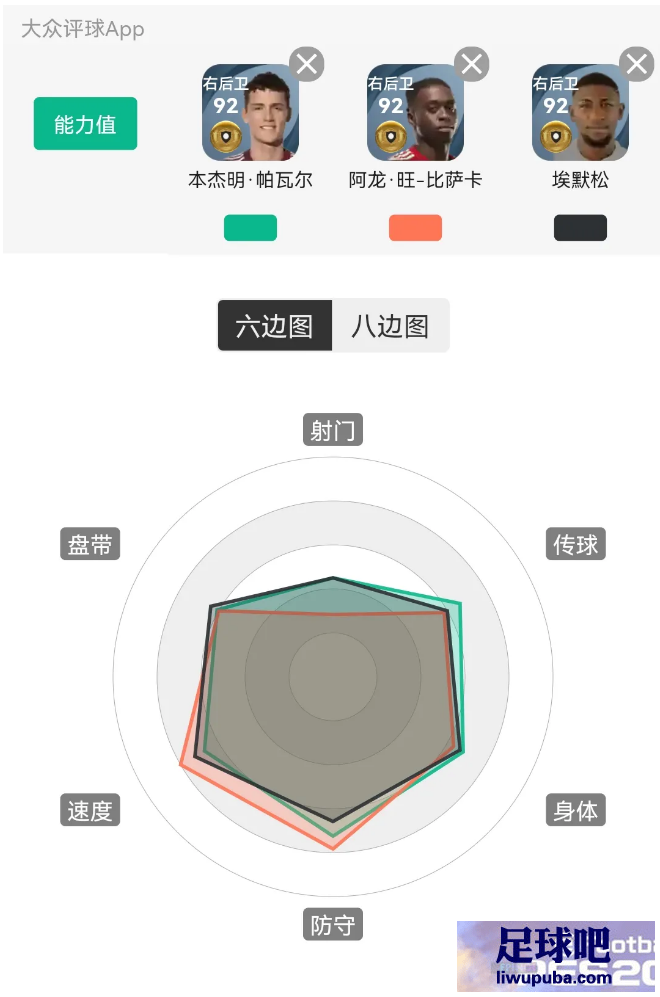Tap dark color swatch under 埃默松

(x=580, y=228)
